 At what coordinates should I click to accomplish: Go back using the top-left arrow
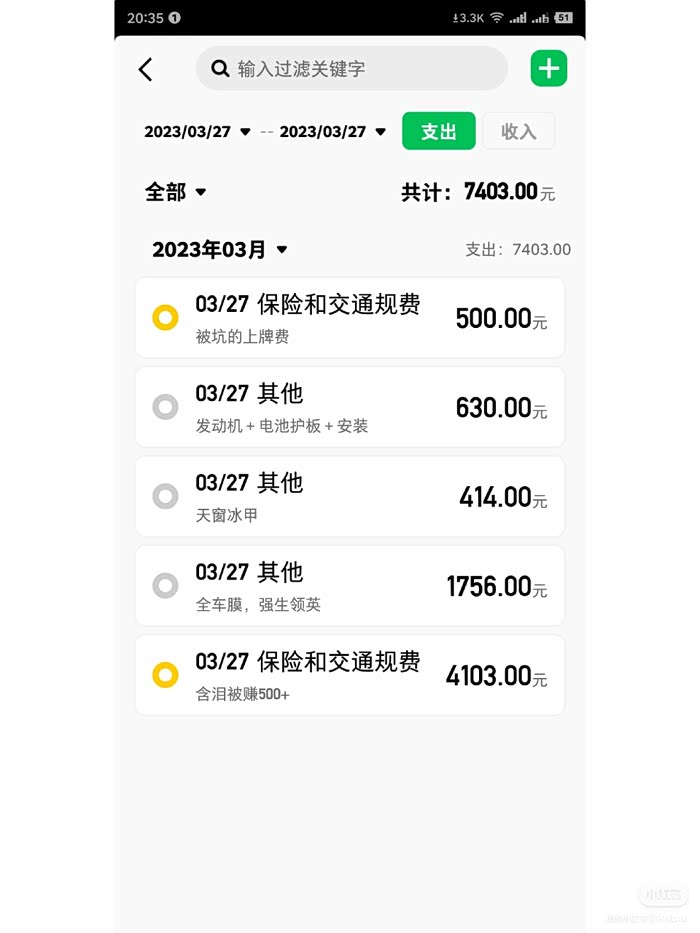pos(146,69)
